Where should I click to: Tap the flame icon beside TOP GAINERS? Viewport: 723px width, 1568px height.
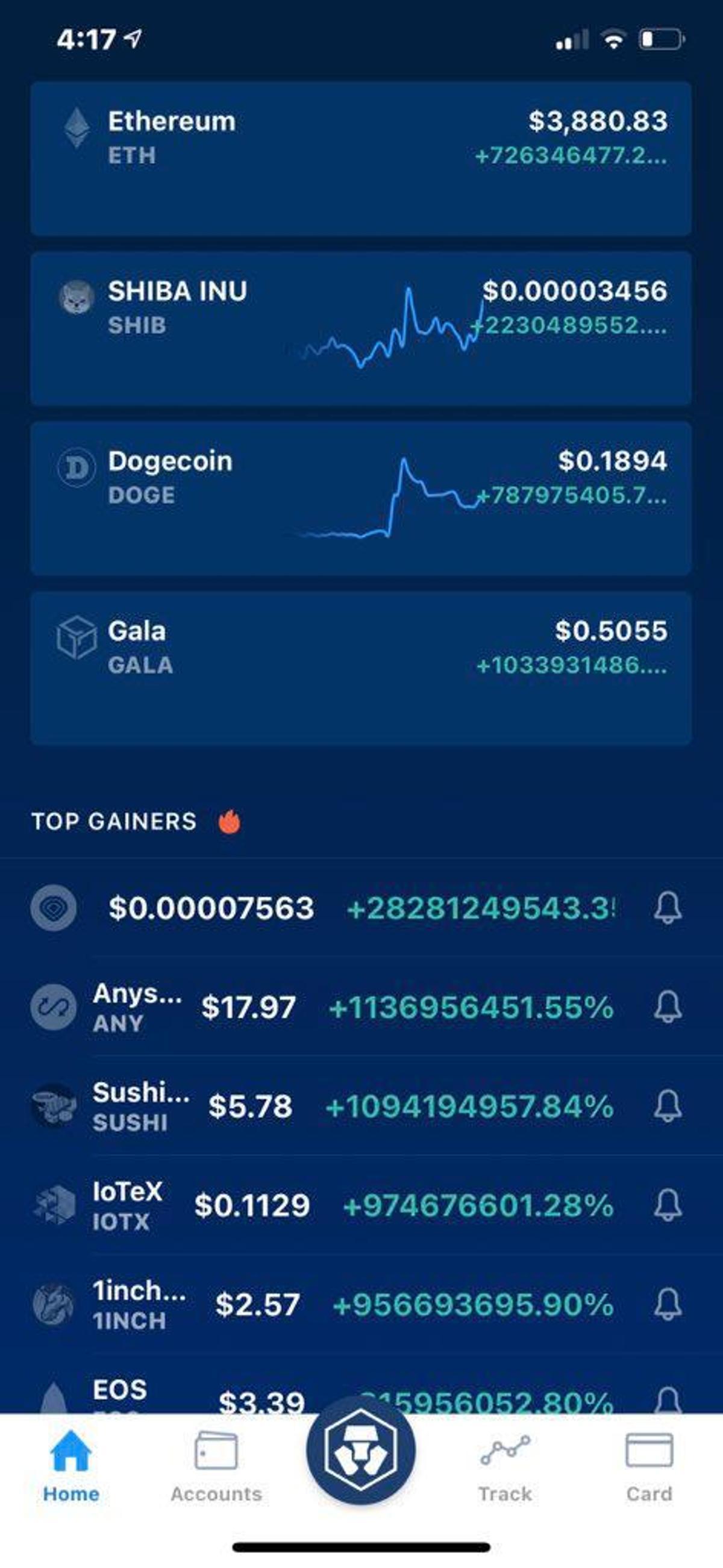pos(228,822)
